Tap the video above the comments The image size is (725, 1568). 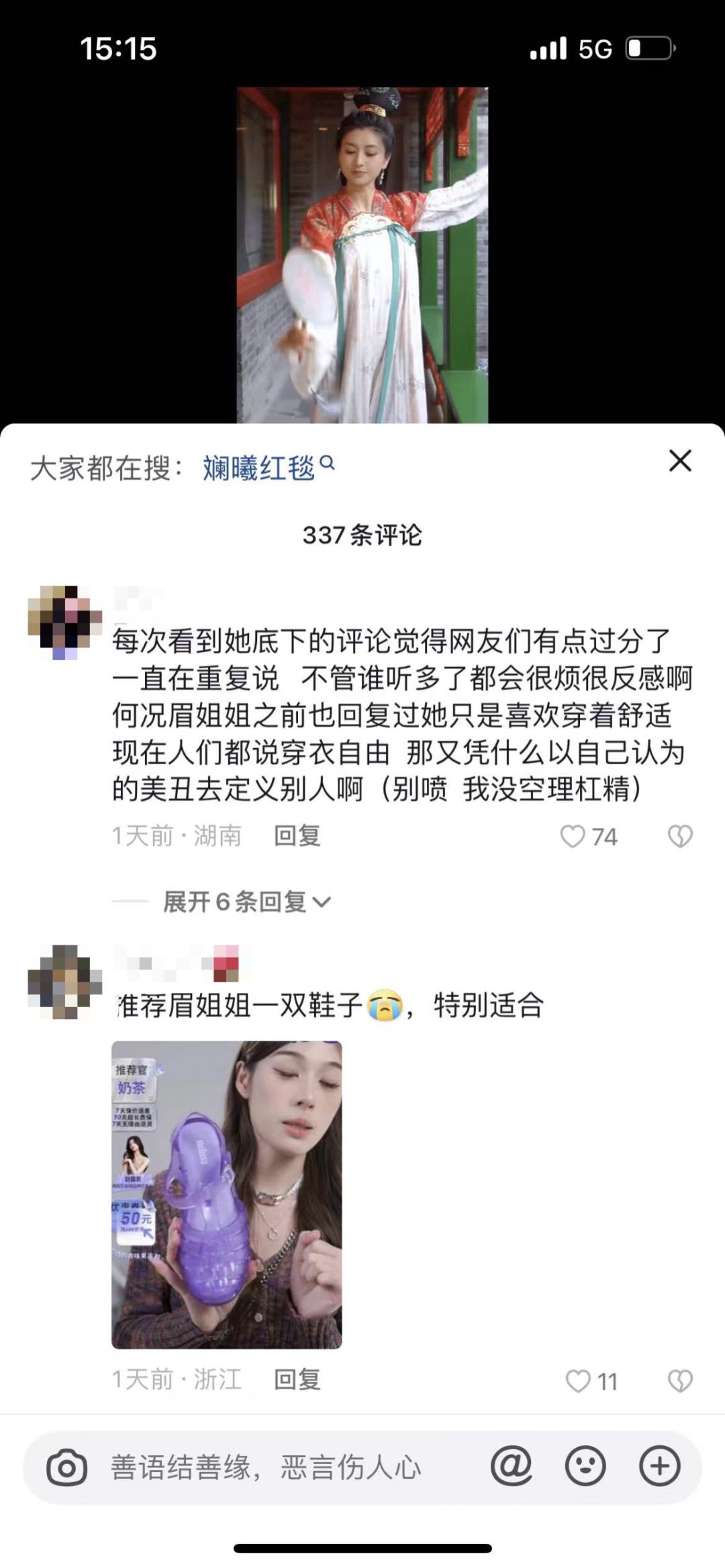[362, 255]
